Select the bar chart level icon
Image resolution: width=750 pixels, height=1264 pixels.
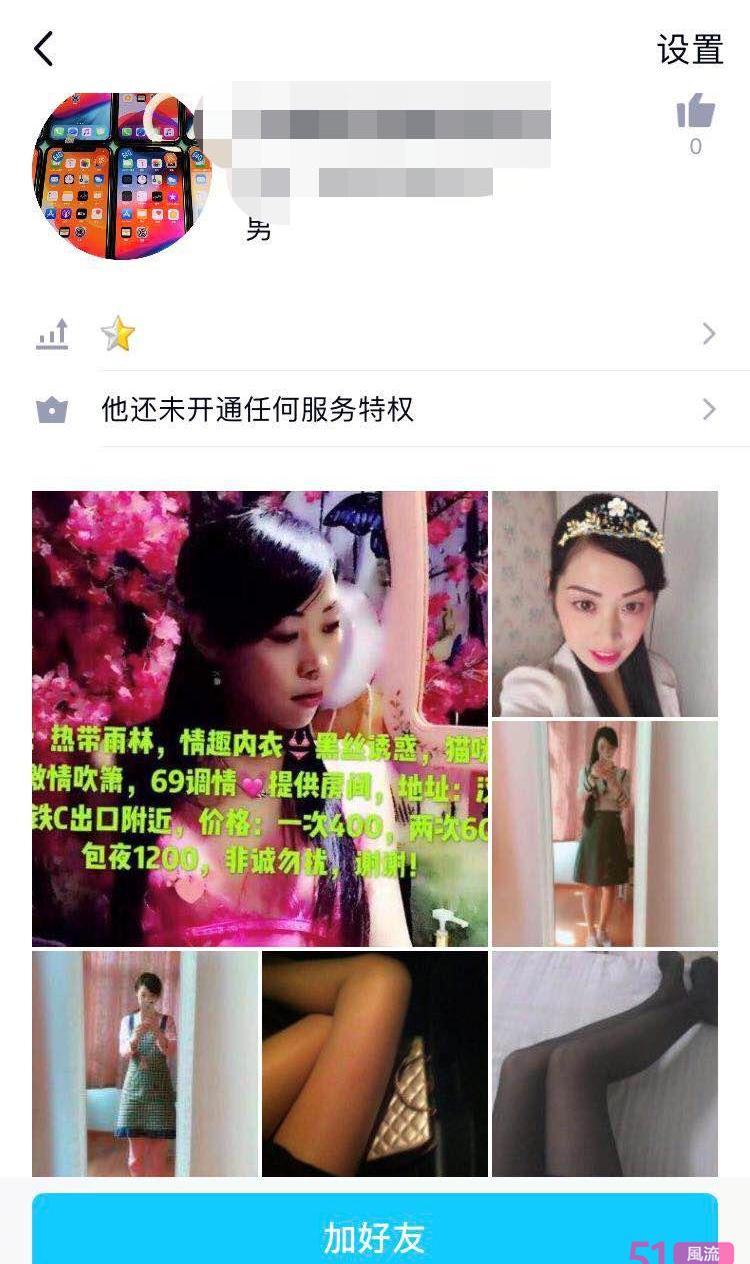[x=51, y=333]
